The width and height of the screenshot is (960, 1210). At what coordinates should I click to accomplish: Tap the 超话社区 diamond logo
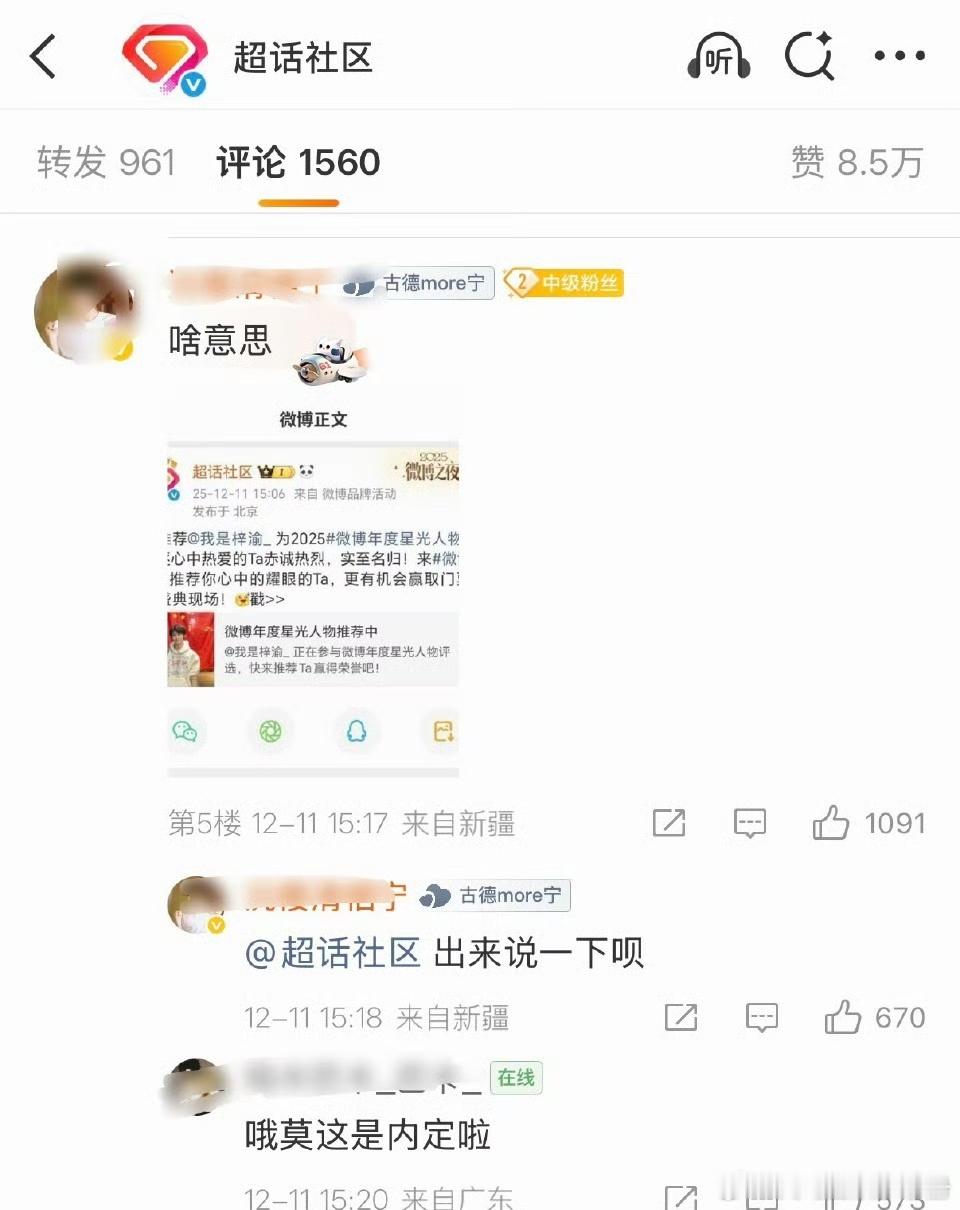(166, 57)
